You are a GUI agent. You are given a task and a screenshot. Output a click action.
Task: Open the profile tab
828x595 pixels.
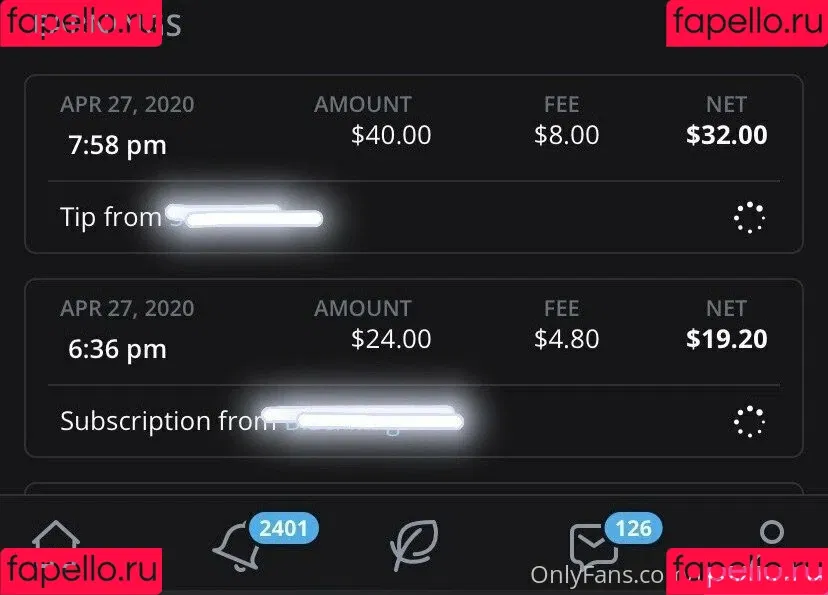pos(771,535)
